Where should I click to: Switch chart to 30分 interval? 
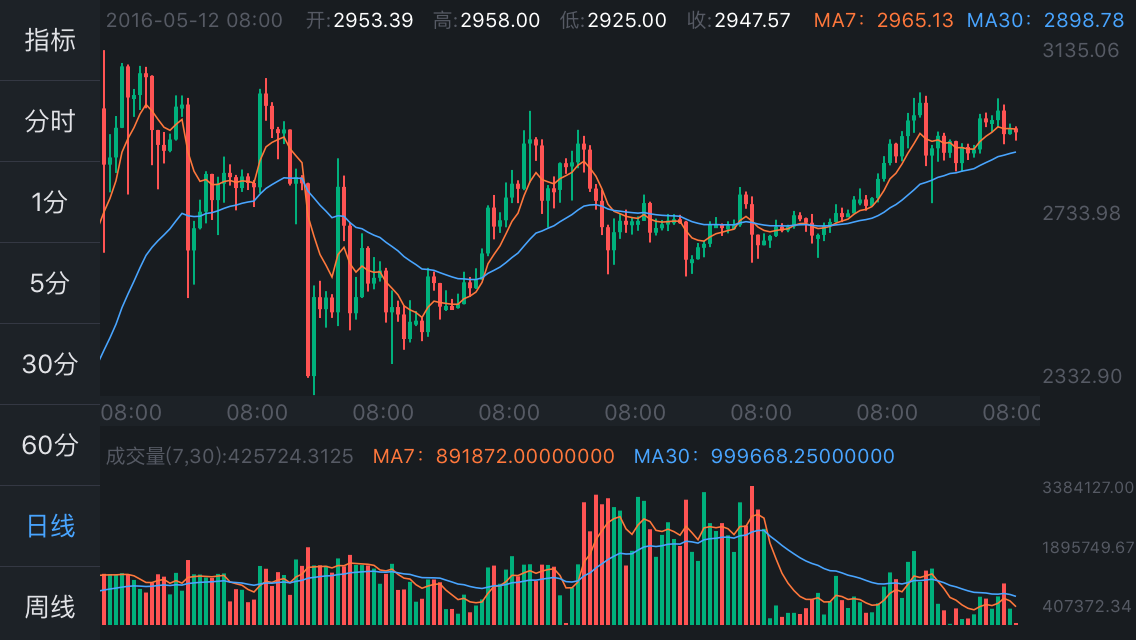[x=50, y=364]
